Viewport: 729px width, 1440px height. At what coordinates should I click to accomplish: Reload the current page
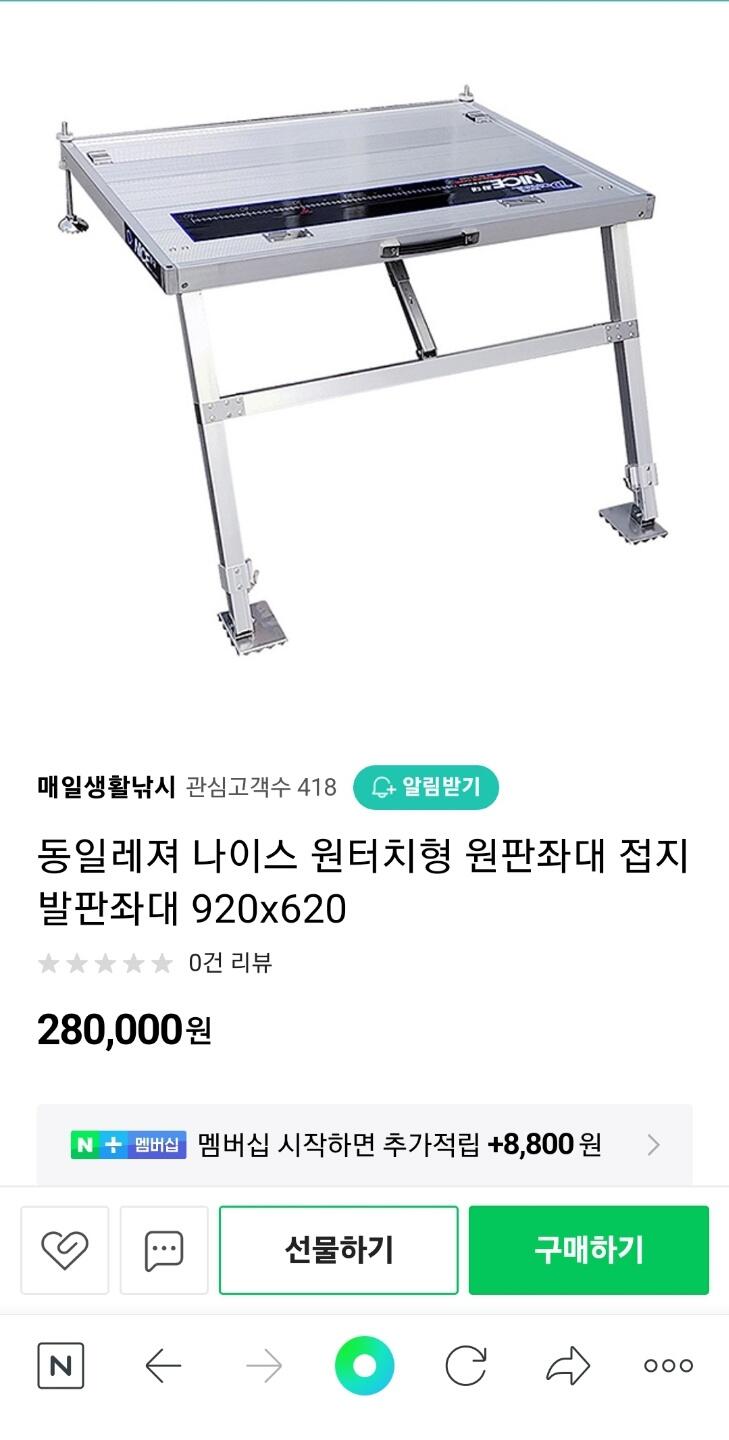click(466, 1366)
